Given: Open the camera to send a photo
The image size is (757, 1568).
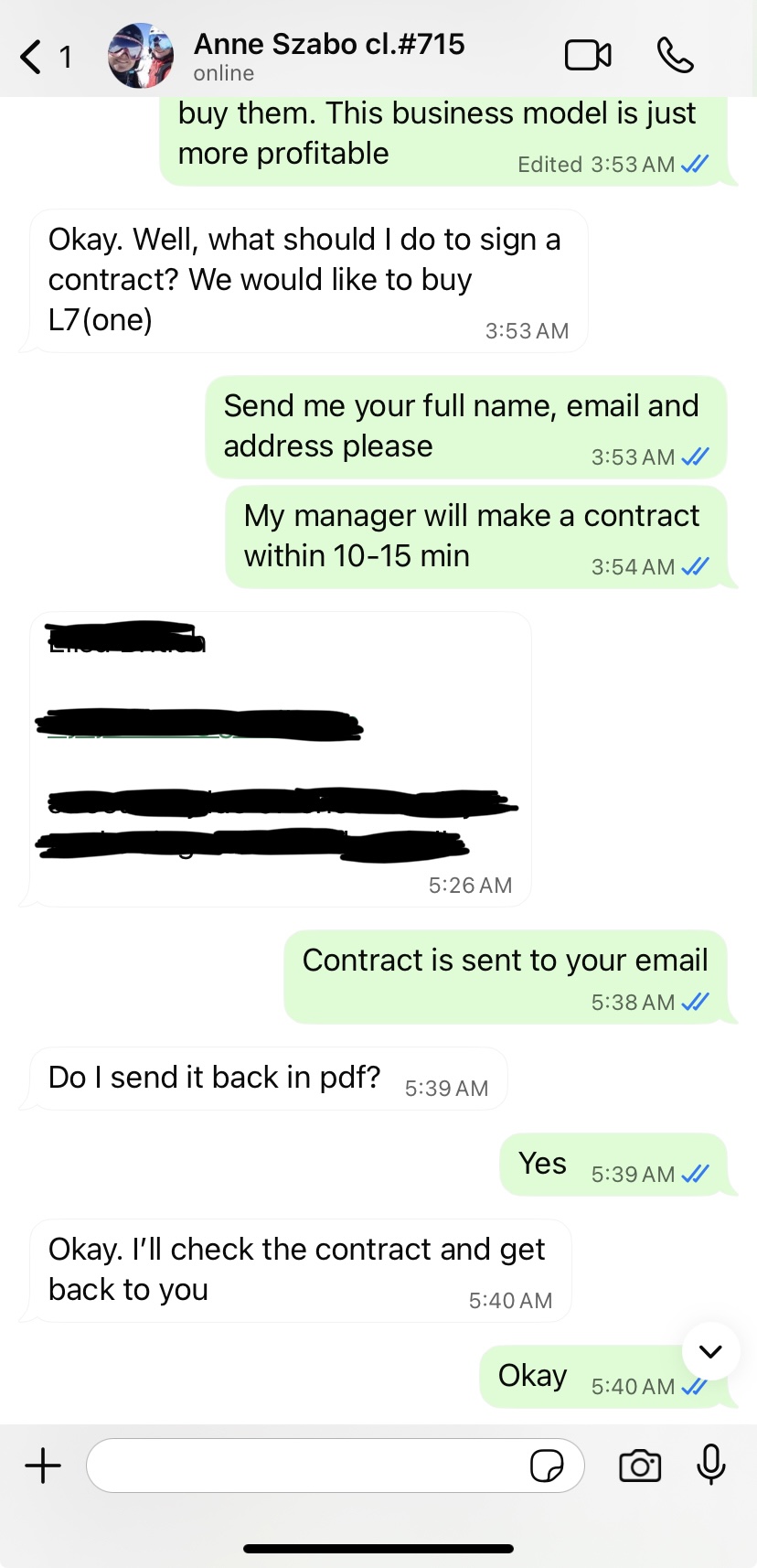Looking at the screenshot, I should pos(640,1466).
